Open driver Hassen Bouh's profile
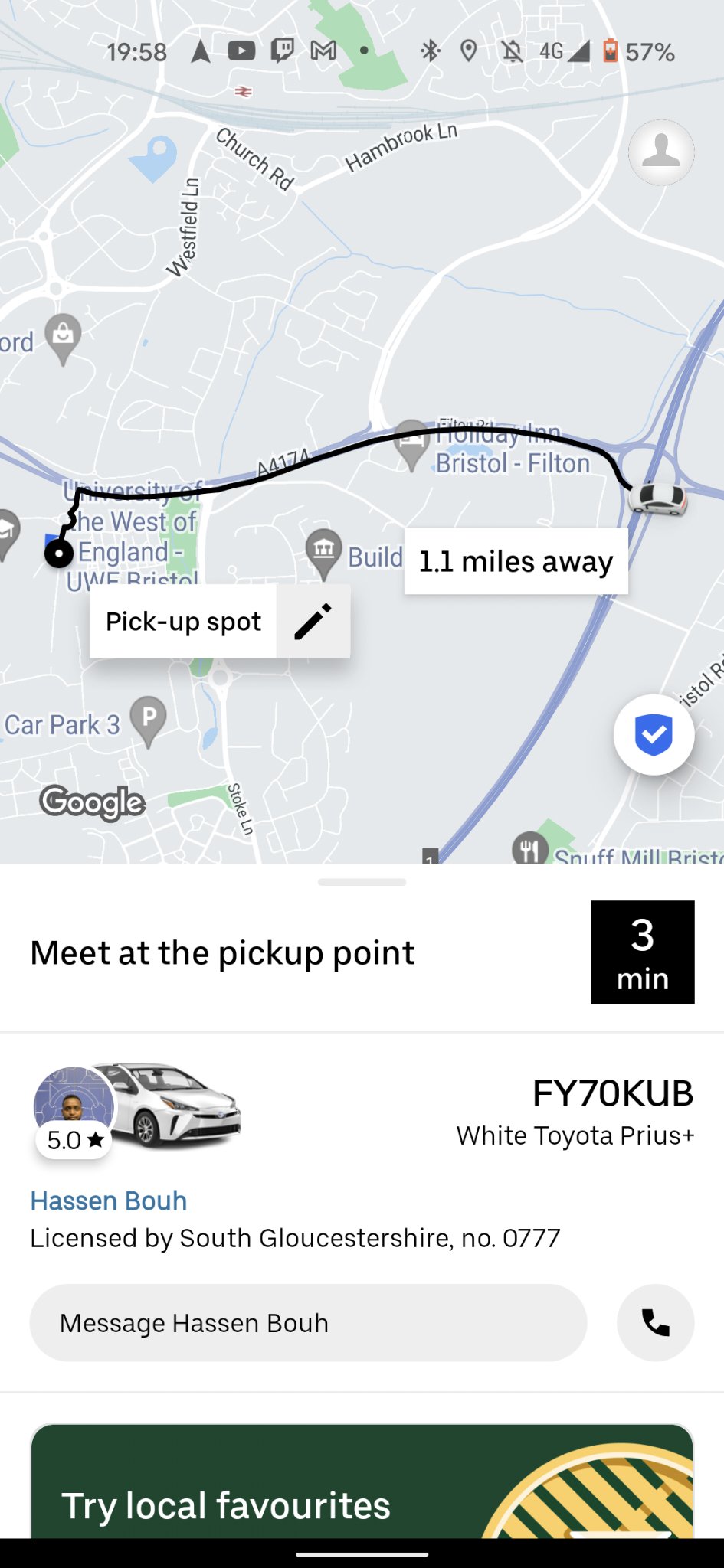The width and height of the screenshot is (724, 1568). pos(109,1201)
